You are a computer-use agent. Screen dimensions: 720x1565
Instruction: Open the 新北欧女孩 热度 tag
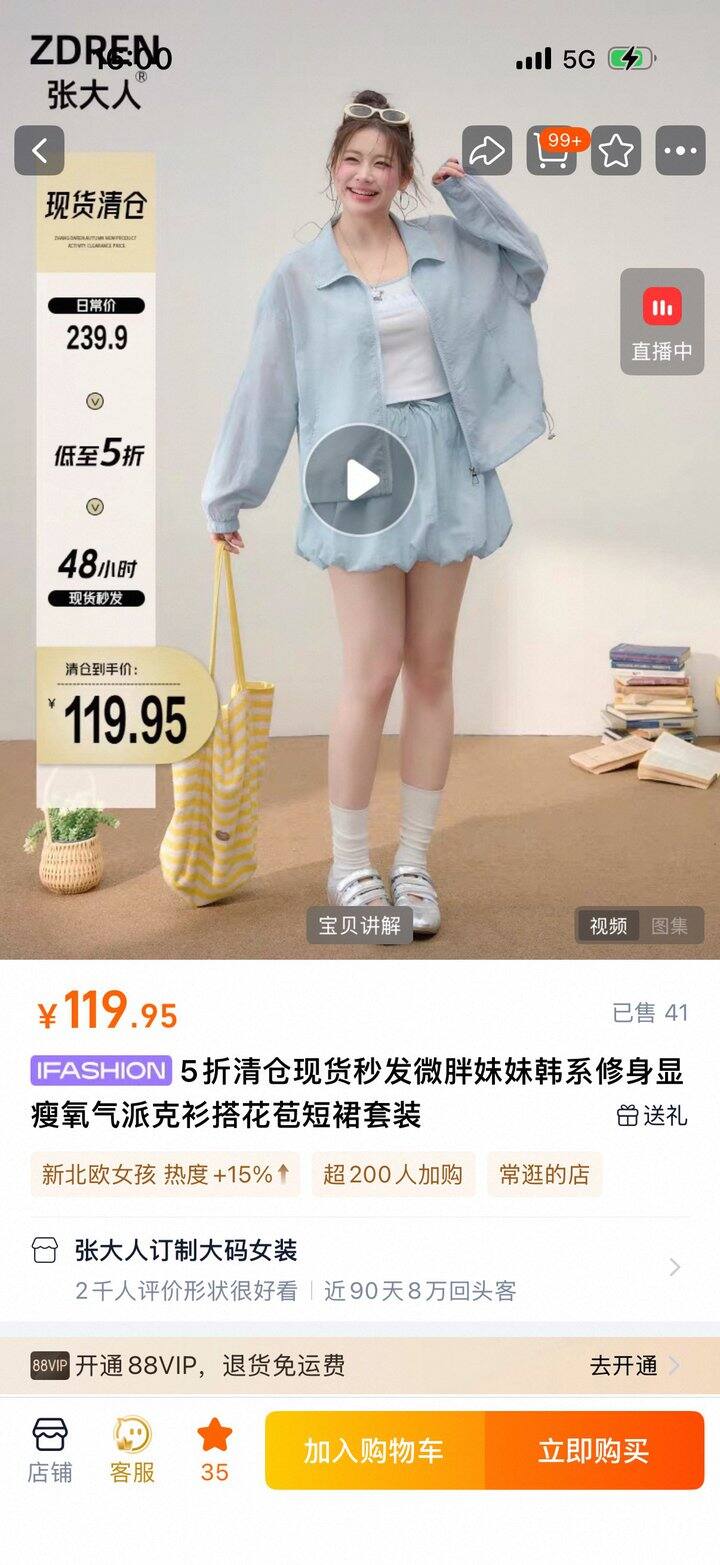(166, 1174)
